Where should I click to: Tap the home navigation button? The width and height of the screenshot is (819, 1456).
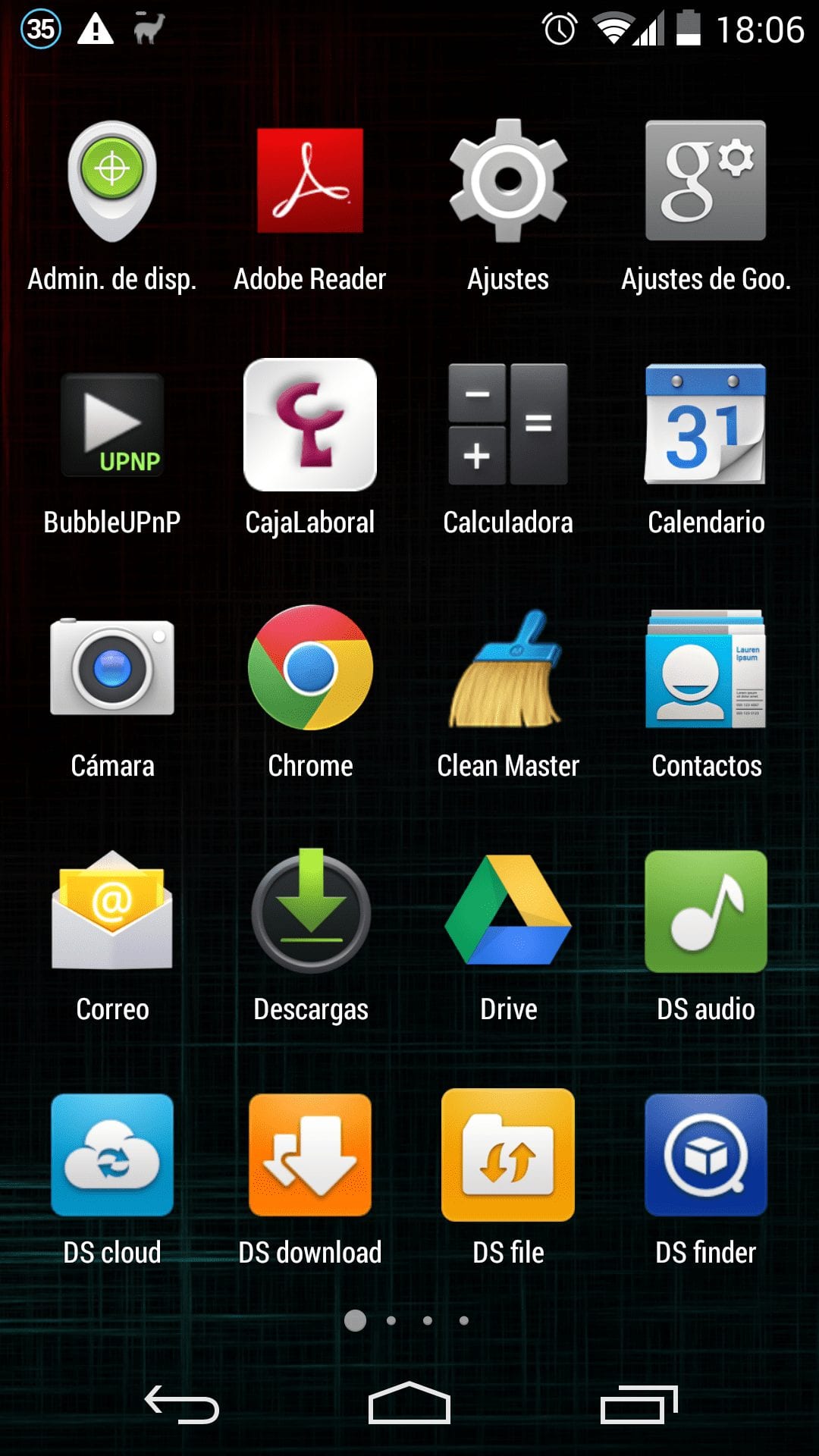(409, 1404)
